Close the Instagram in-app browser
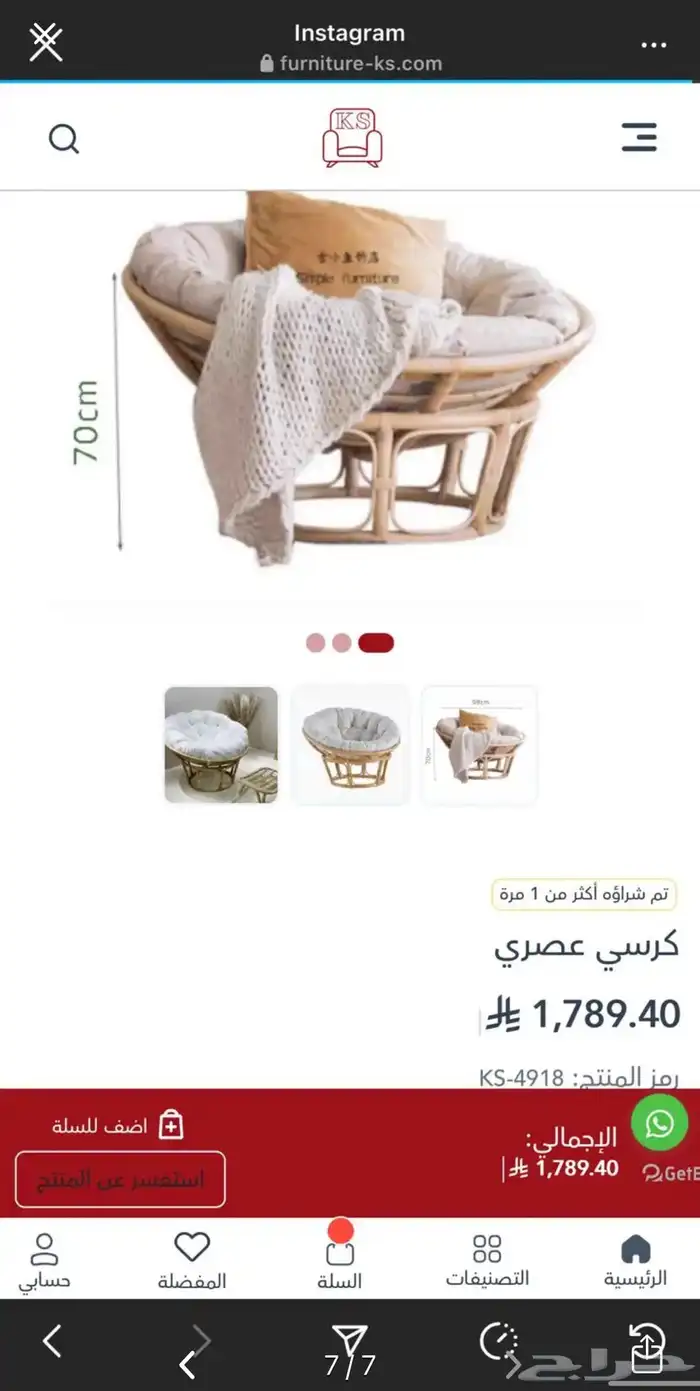 tap(46, 43)
